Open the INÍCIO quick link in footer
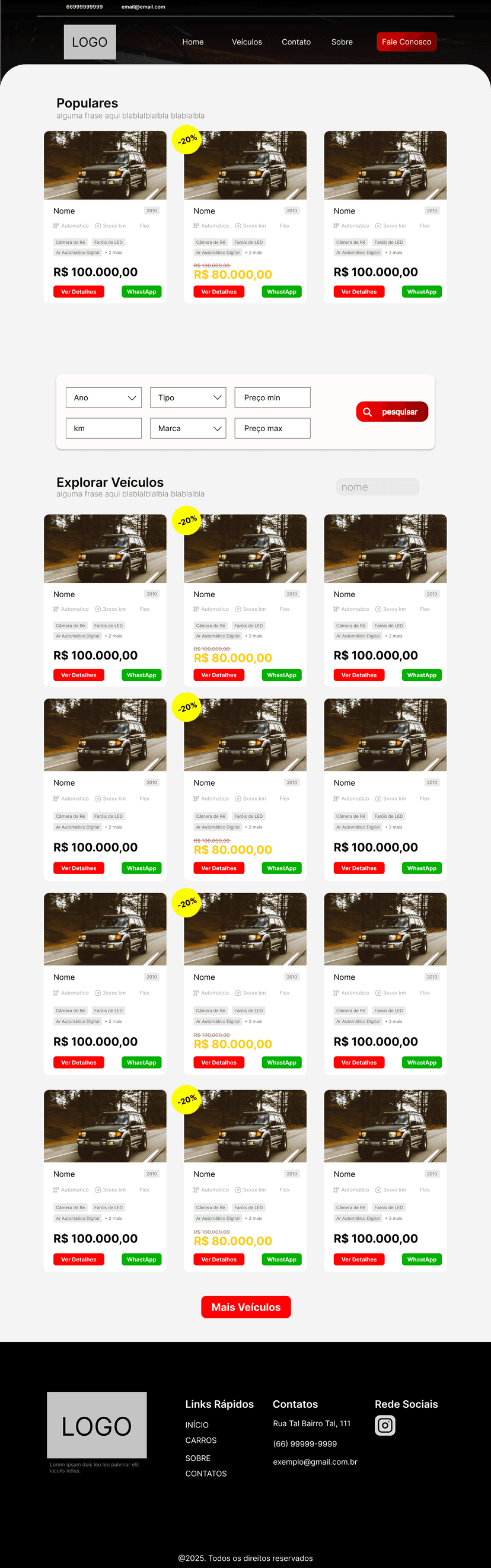The height and width of the screenshot is (1568, 491). (196, 1425)
